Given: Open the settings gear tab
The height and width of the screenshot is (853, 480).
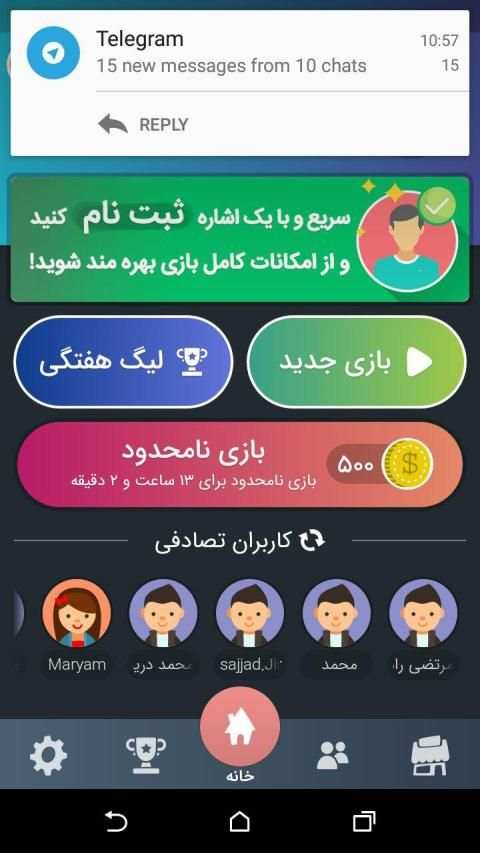Looking at the screenshot, I should point(48,755).
